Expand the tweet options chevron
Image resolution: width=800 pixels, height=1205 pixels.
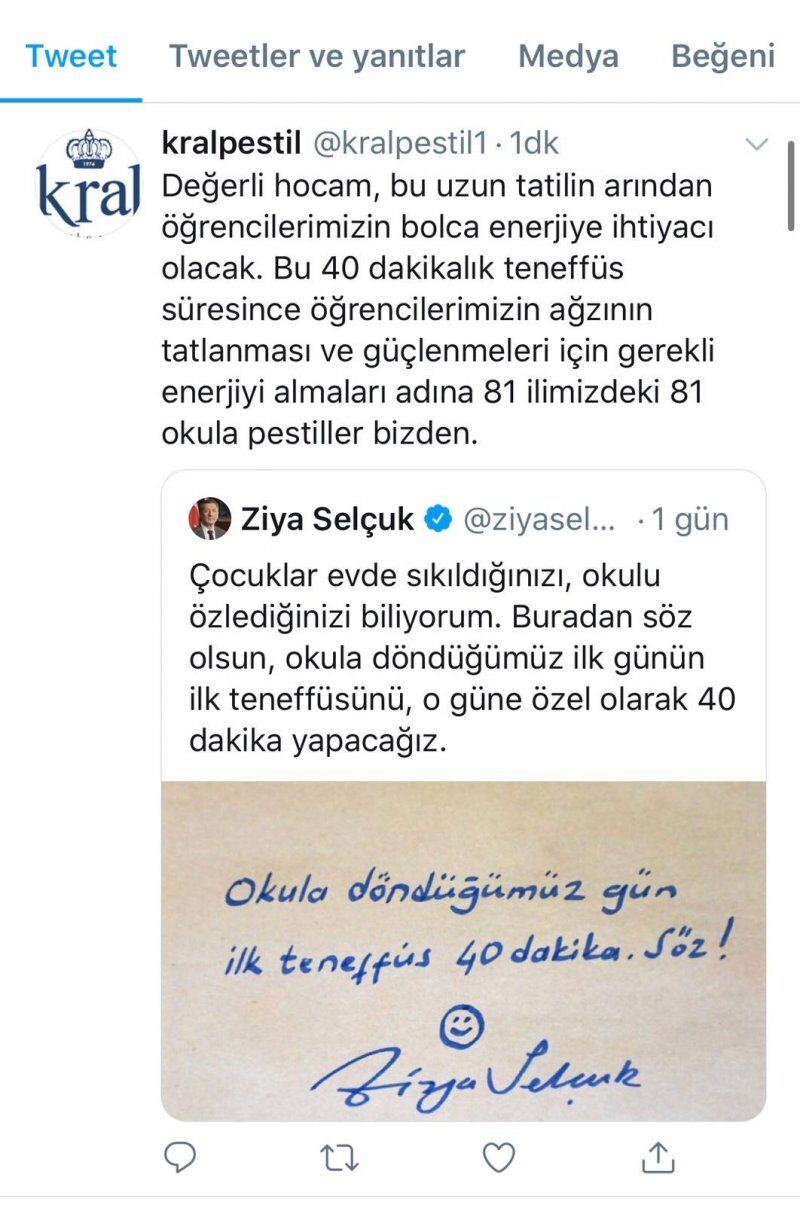pos(757,145)
